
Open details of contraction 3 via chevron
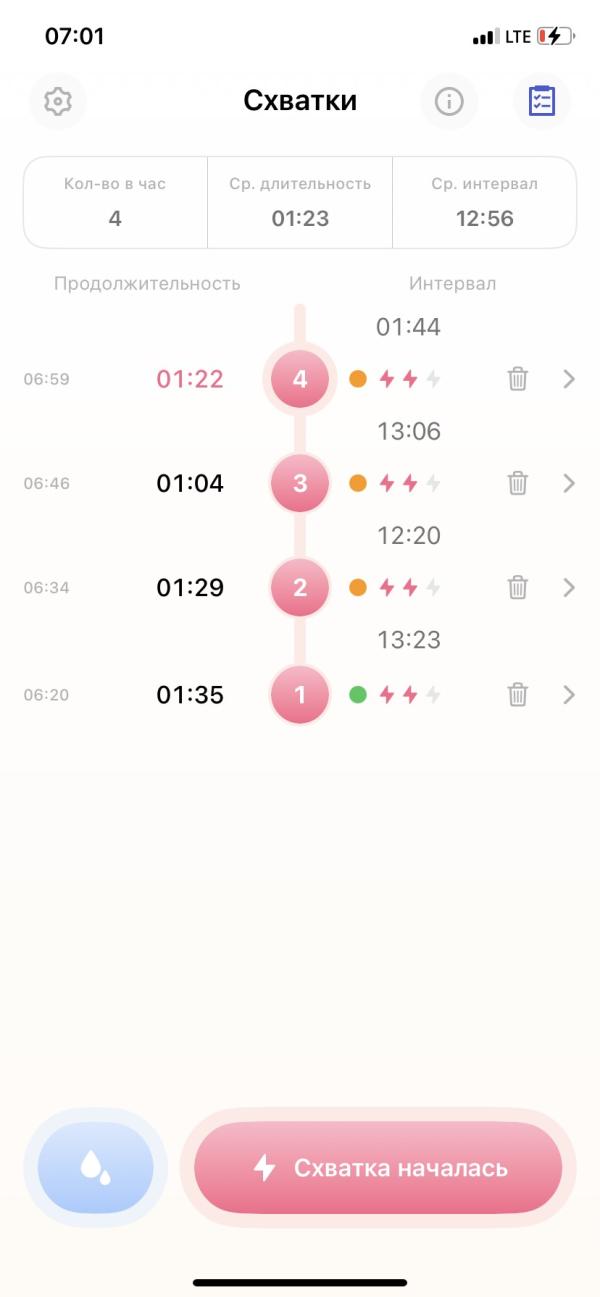point(569,483)
